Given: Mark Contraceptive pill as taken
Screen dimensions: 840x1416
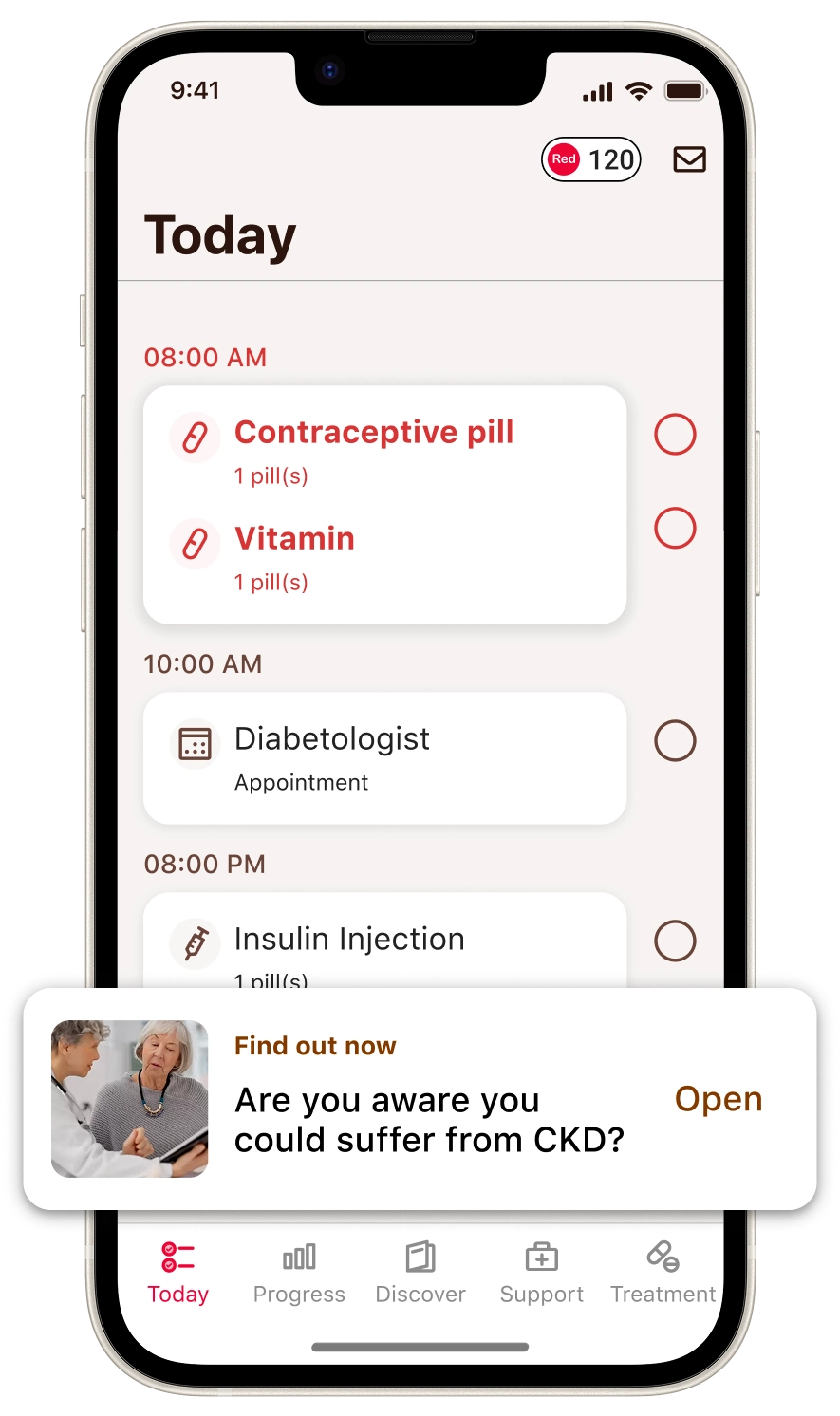Looking at the screenshot, I should pos(675,435).
